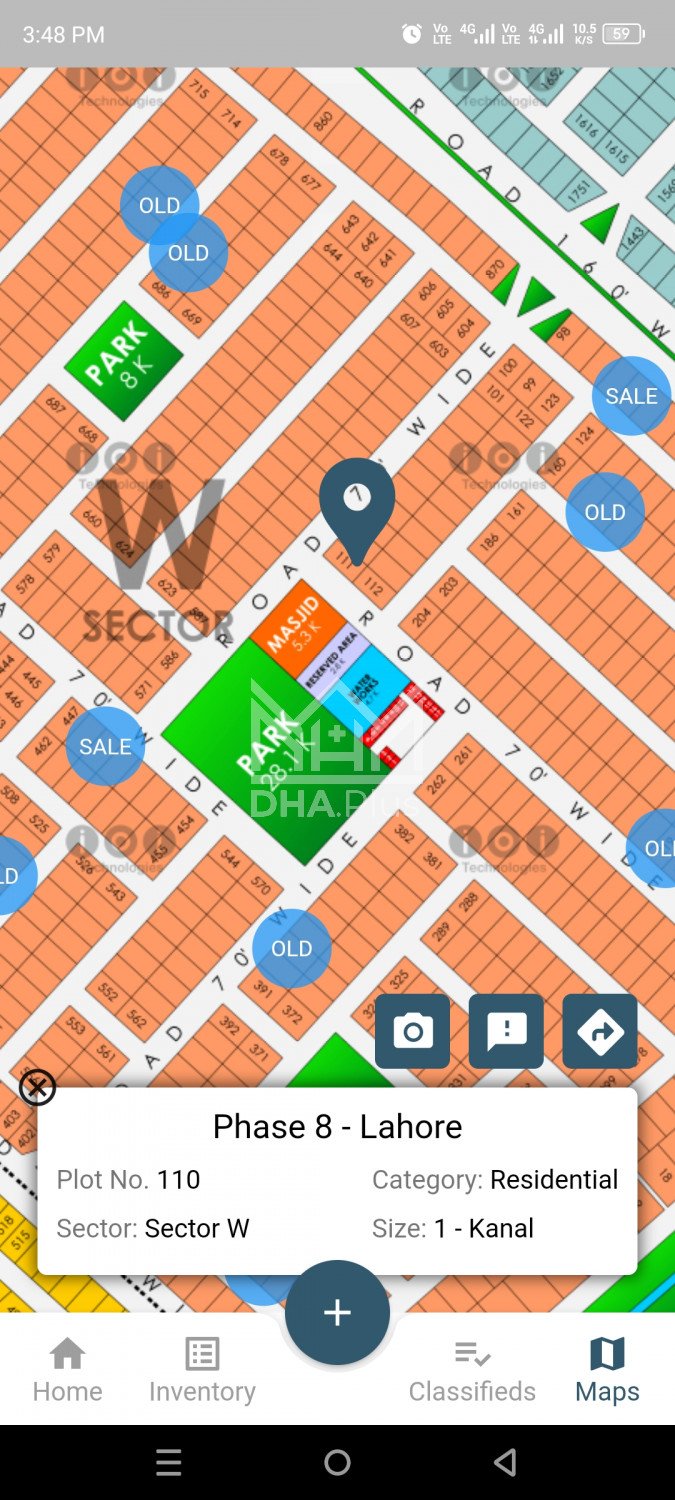Select the OLD marker near plot 161
Viewport: 675px width, 1500px height.
(x=605, y=512)
